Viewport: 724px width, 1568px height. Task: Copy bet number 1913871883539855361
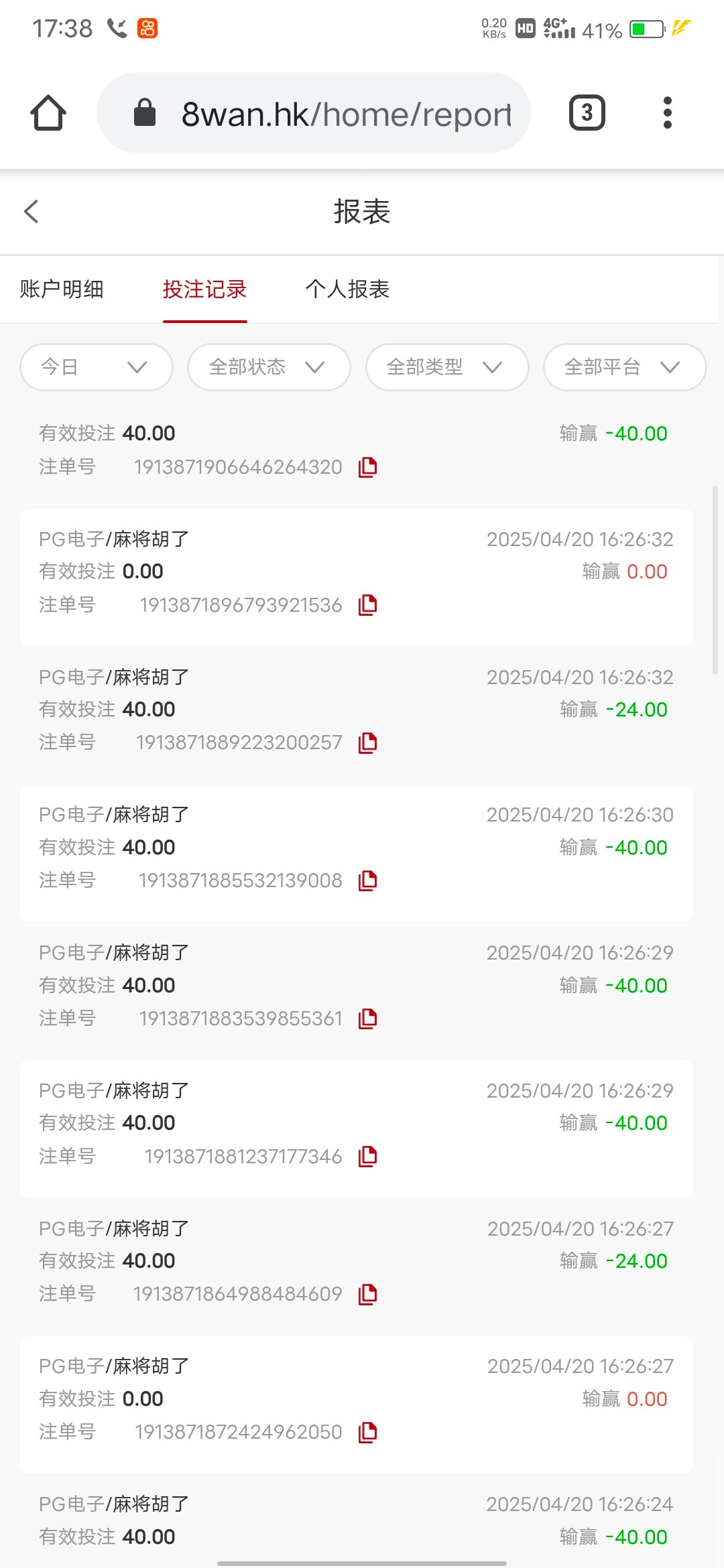click(368, 1019)
